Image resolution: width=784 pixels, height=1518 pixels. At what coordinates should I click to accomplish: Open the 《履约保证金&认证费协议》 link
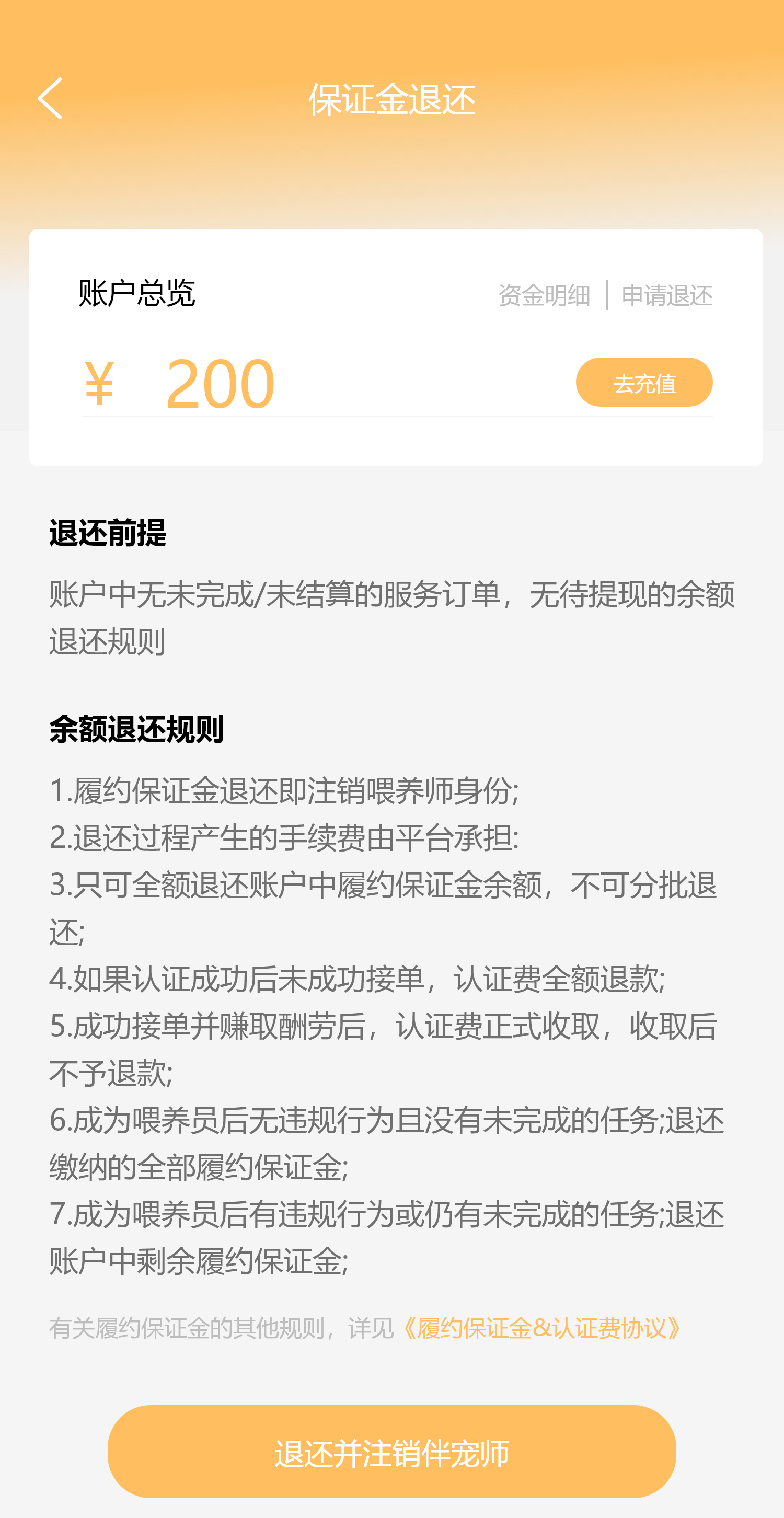(541, 1328)
